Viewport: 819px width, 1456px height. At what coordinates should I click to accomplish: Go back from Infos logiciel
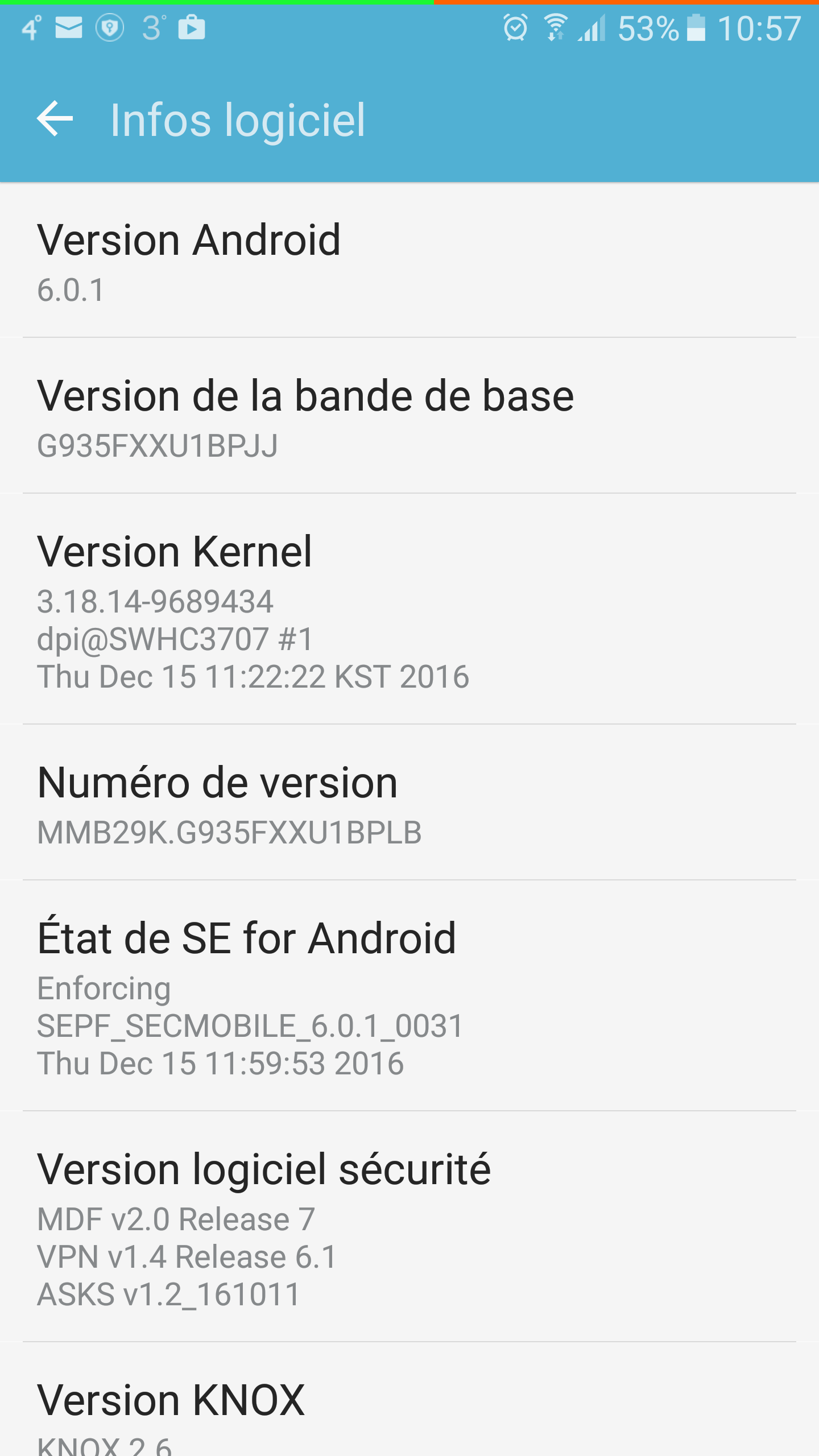(55, 119)
